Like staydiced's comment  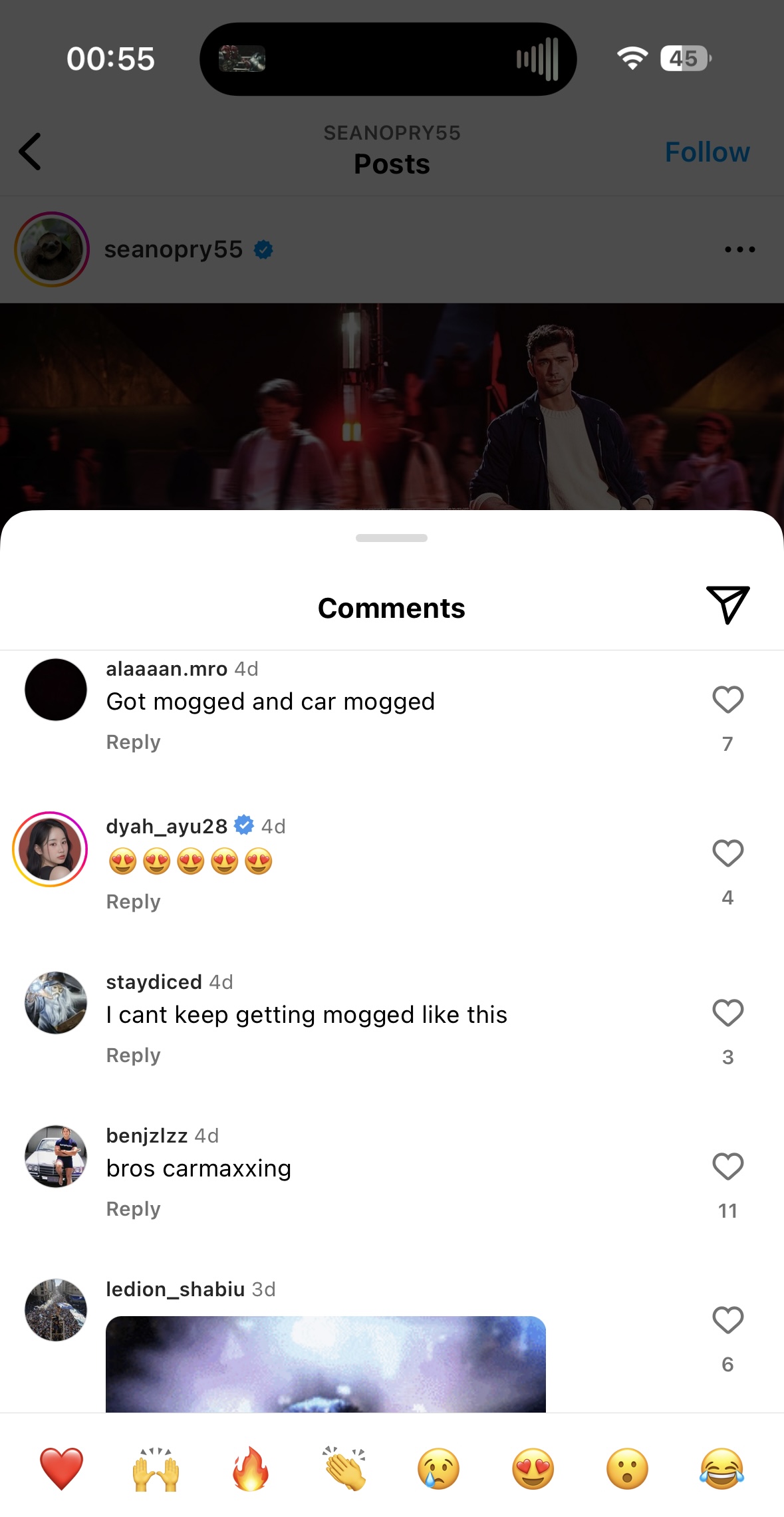click(727, 1013)
